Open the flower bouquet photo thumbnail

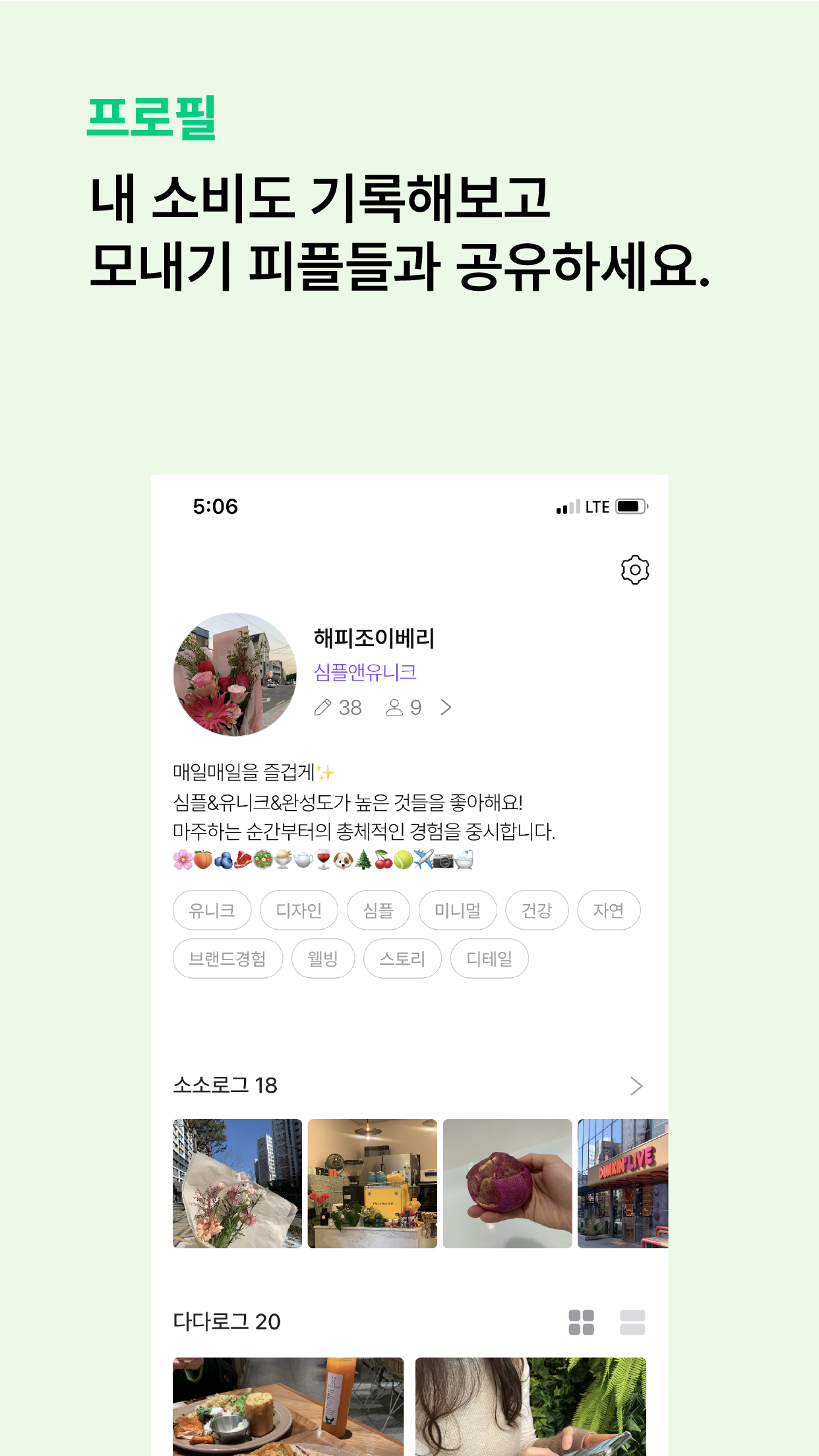(x=236, y=1184)
